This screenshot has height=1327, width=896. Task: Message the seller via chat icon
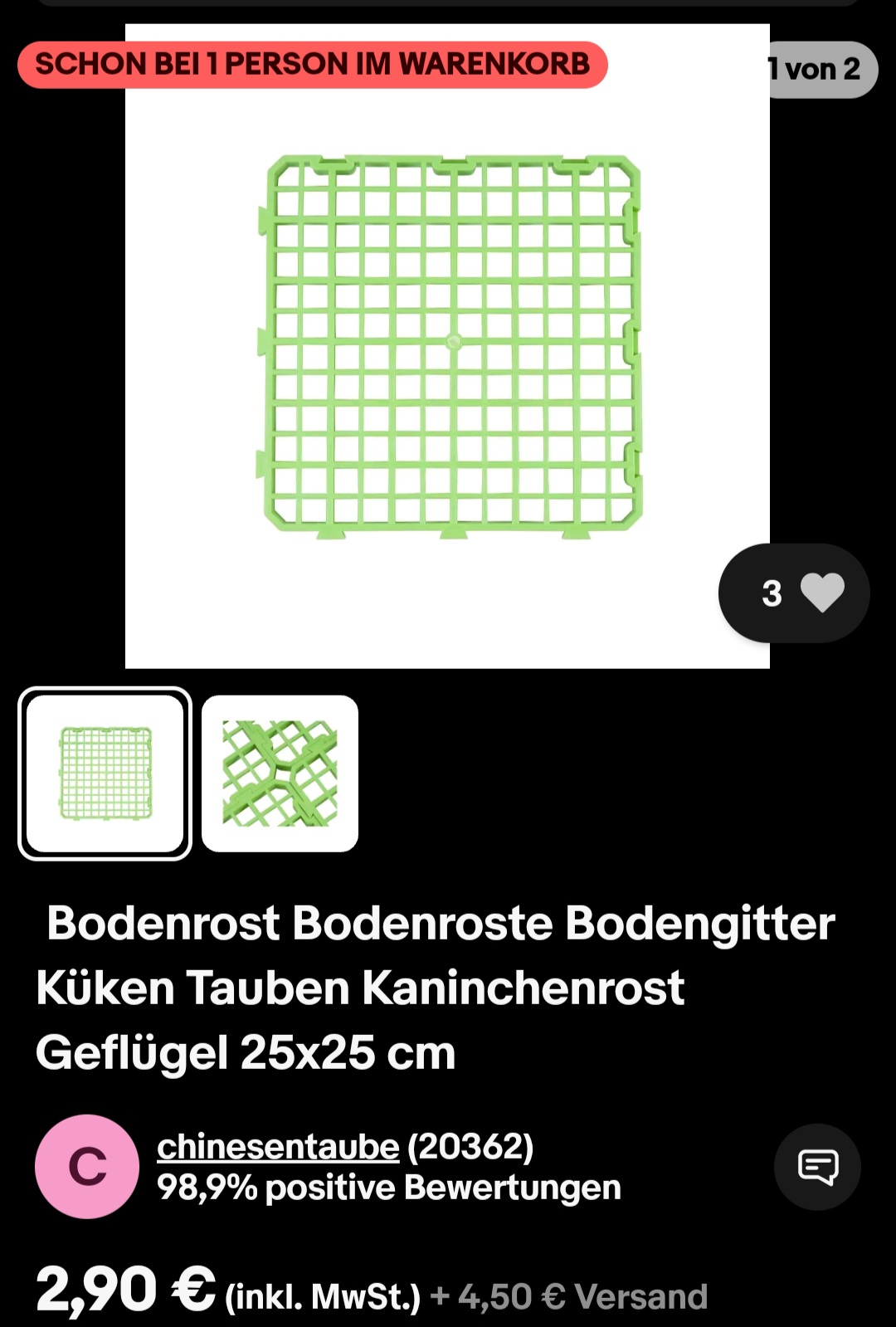tap(817, 1166)
